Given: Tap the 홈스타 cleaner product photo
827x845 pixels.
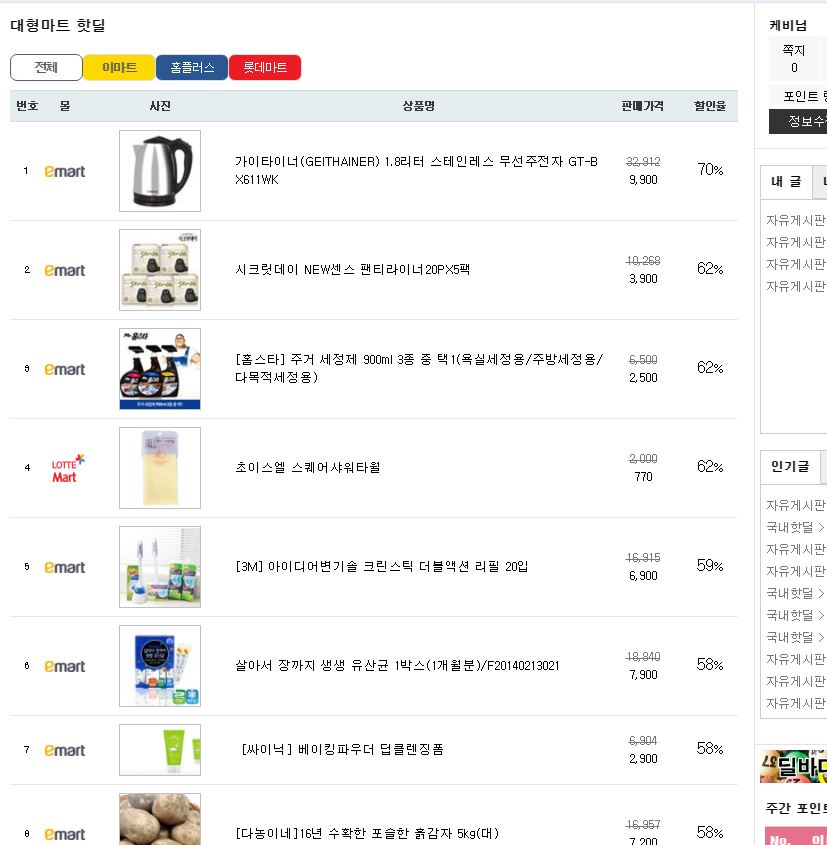Looking at the screenshot, I should [159, 369].
